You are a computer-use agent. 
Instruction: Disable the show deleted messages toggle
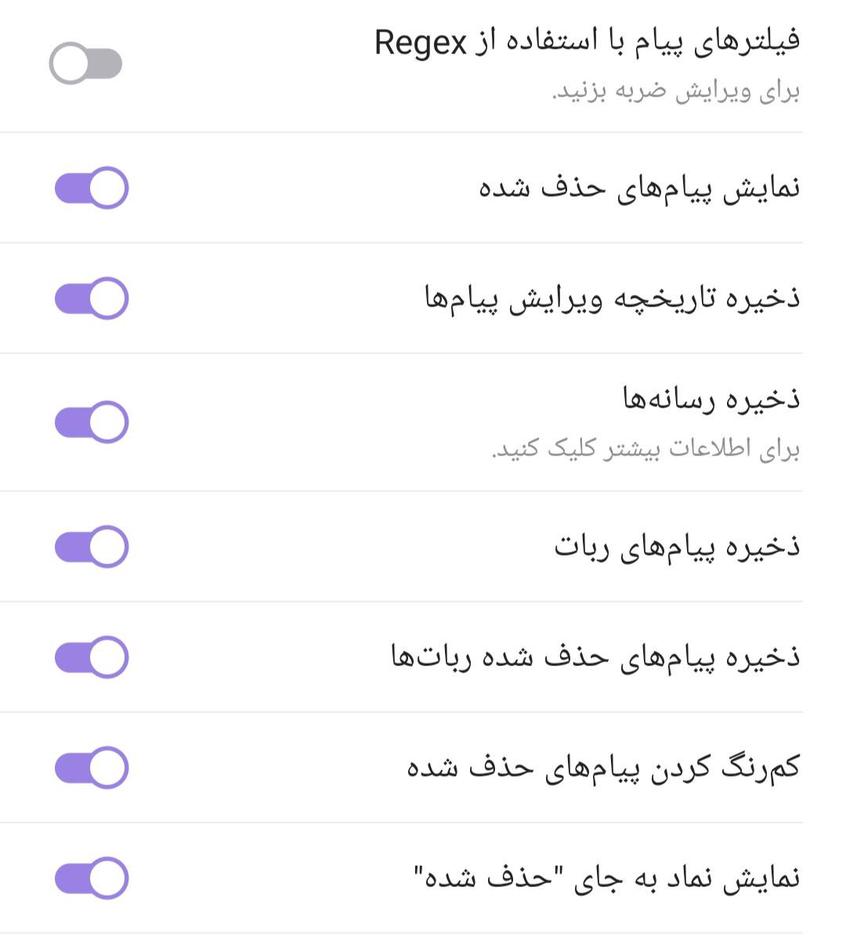click(91, 186)
